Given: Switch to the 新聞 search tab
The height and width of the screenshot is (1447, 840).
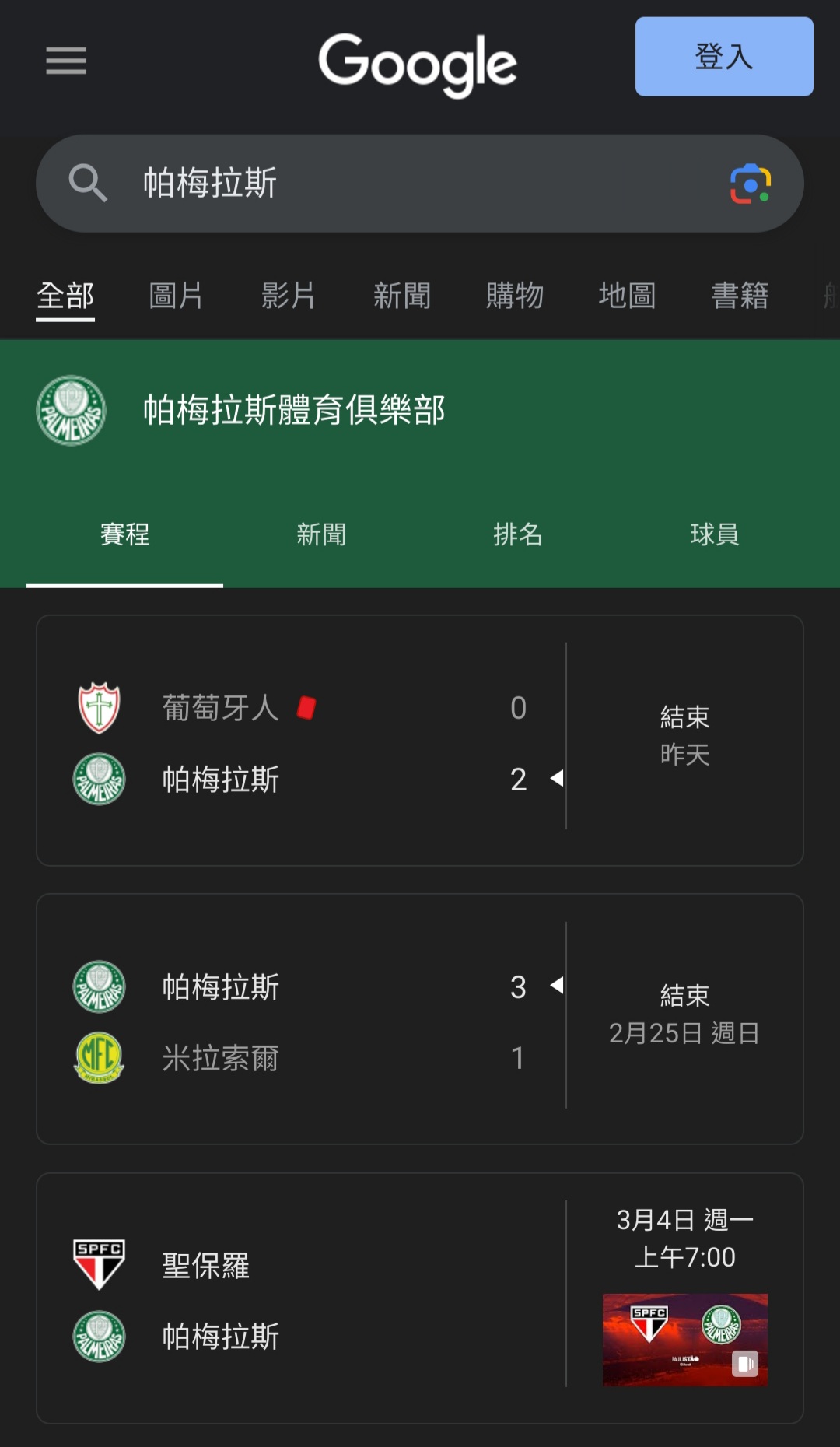Looking at the screenshot, I should tap(401, 296).
